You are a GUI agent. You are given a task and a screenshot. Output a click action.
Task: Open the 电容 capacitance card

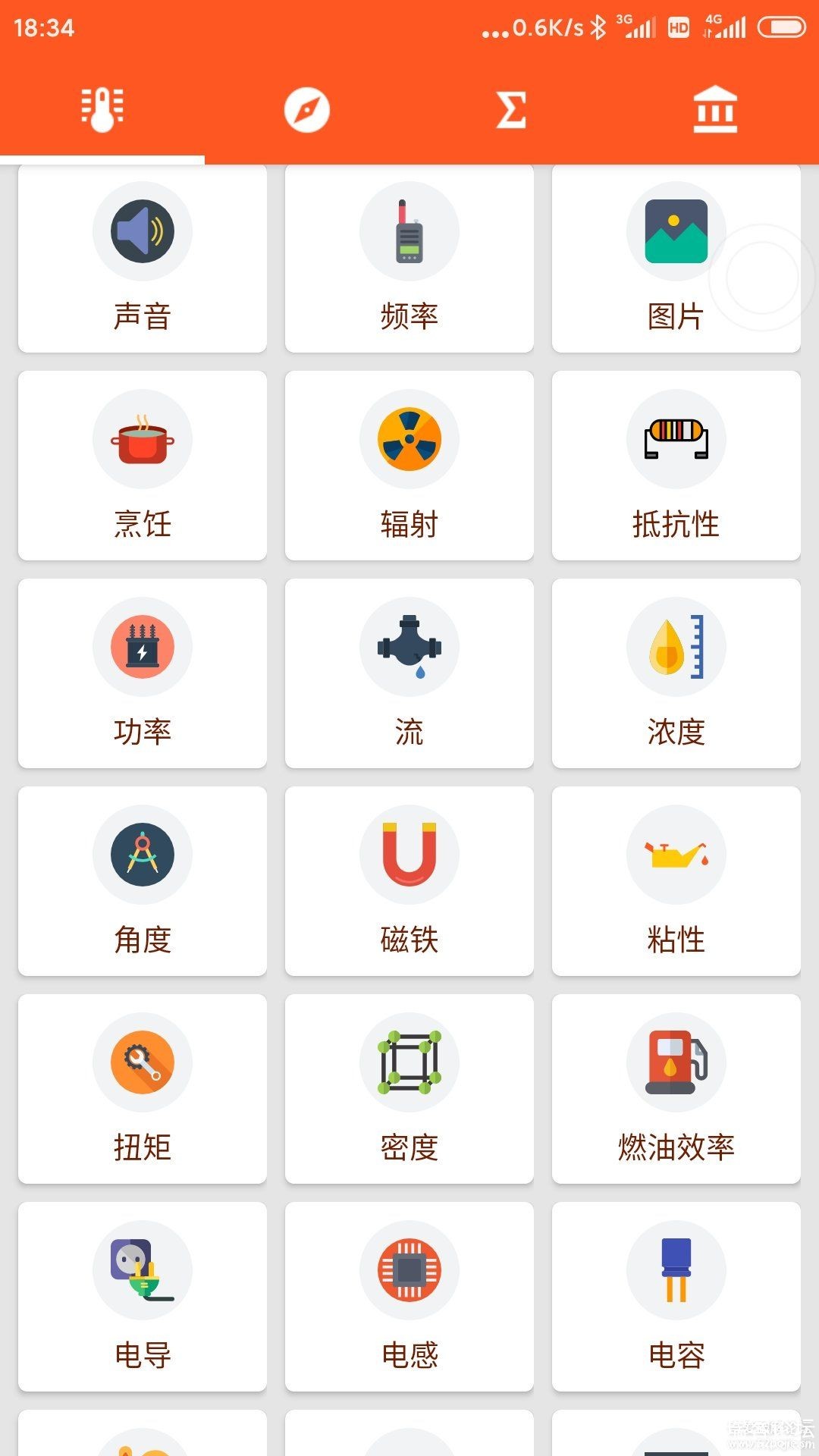click(676, 1297)
